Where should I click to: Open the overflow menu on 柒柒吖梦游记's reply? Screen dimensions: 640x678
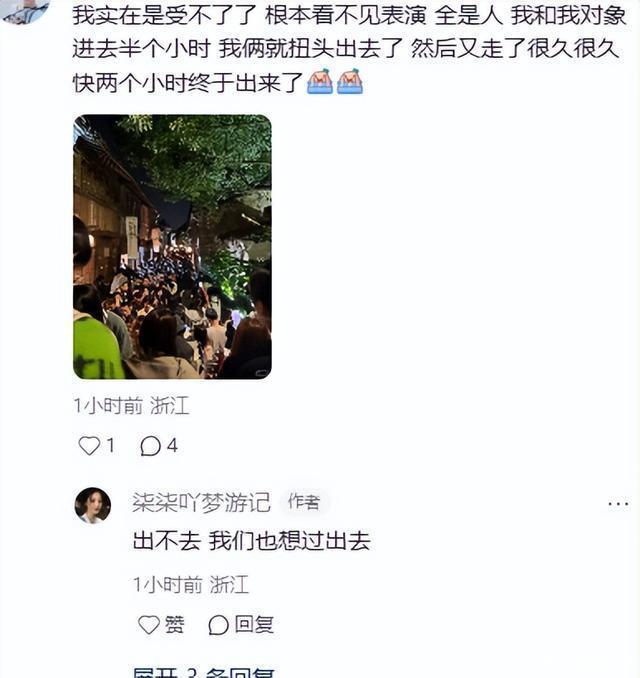(617, 504)
